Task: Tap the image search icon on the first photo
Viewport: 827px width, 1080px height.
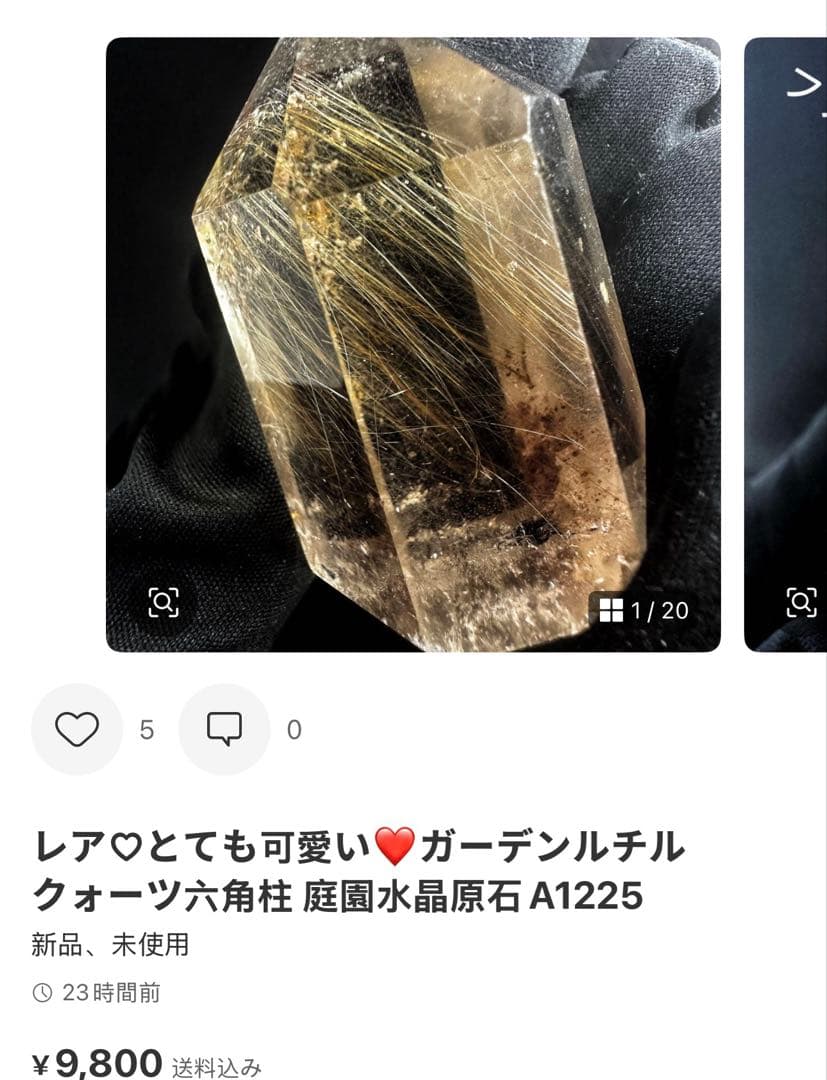Action: click(163, 601)
